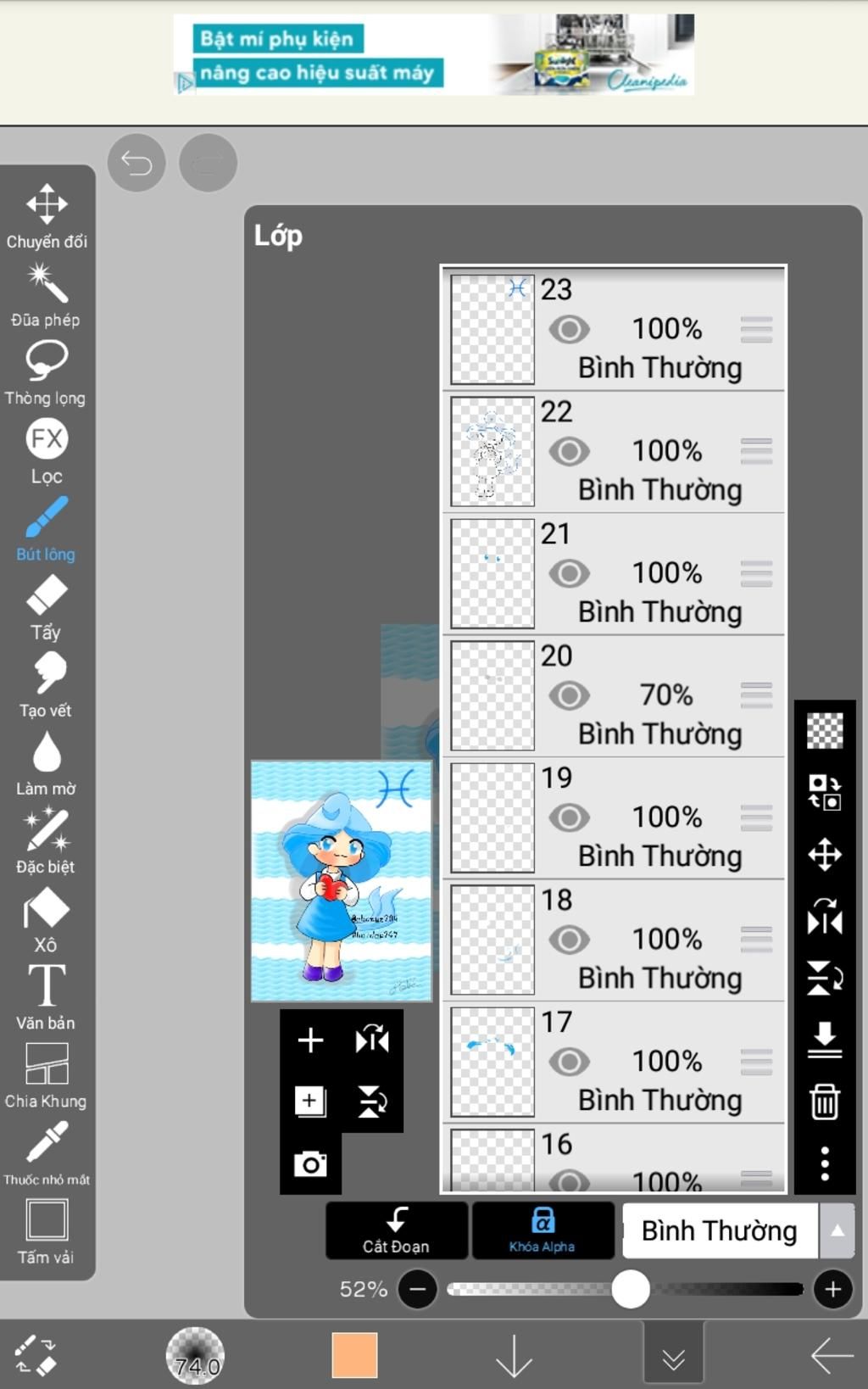Add a layer from the camera
This screenshot has width=868, height=1389.
click(x=310, y=1163)
